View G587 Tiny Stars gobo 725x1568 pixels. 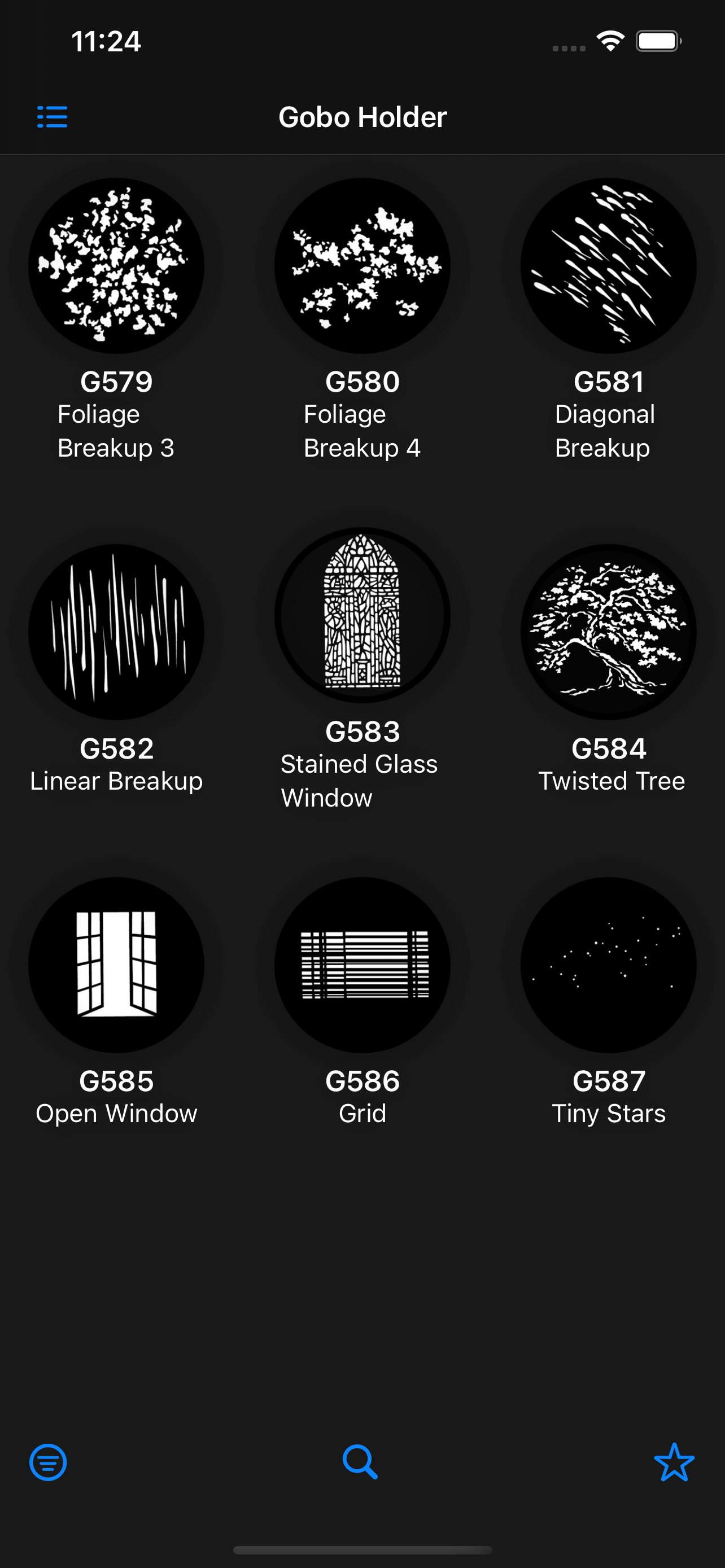tap(608, 965)
